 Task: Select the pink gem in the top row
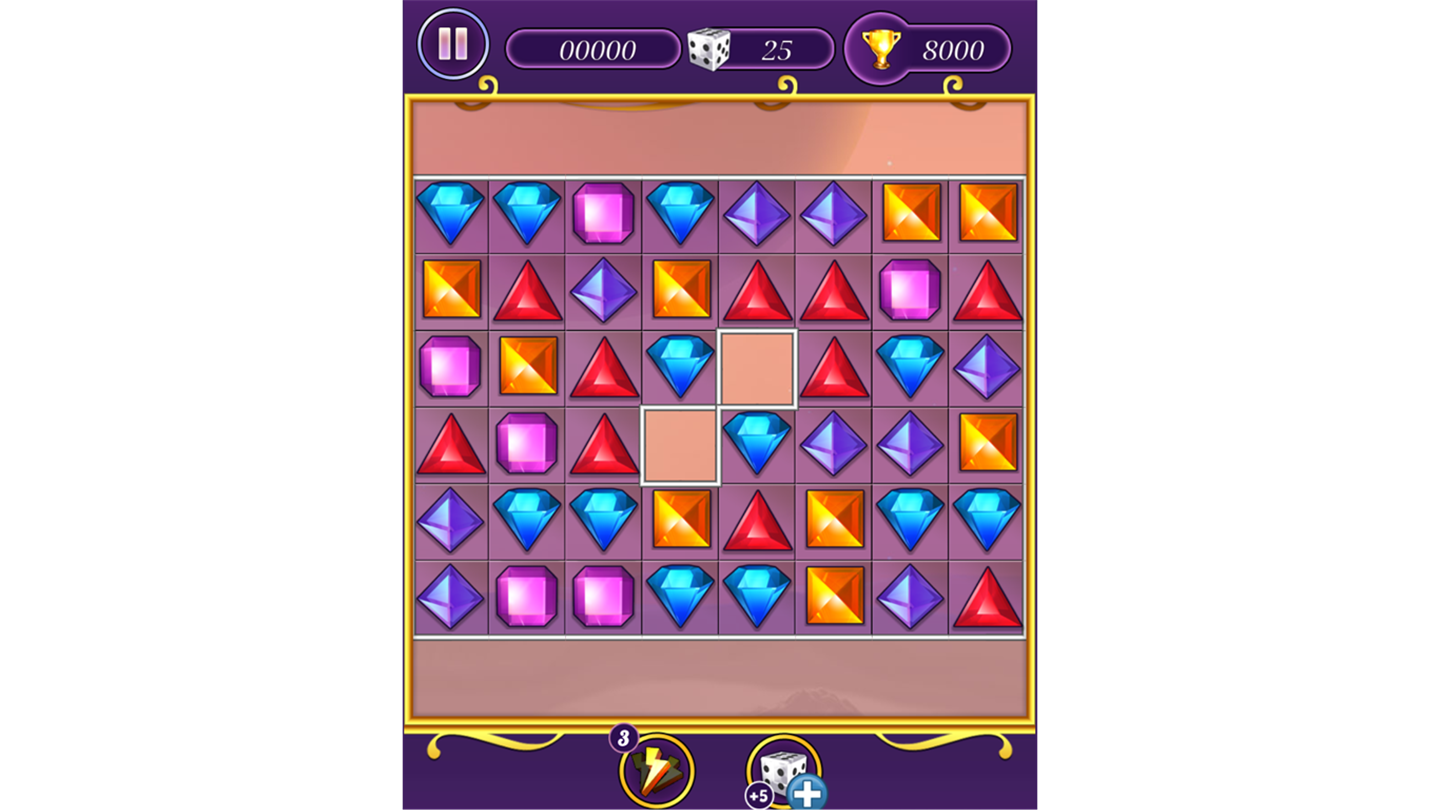point(603,213)
